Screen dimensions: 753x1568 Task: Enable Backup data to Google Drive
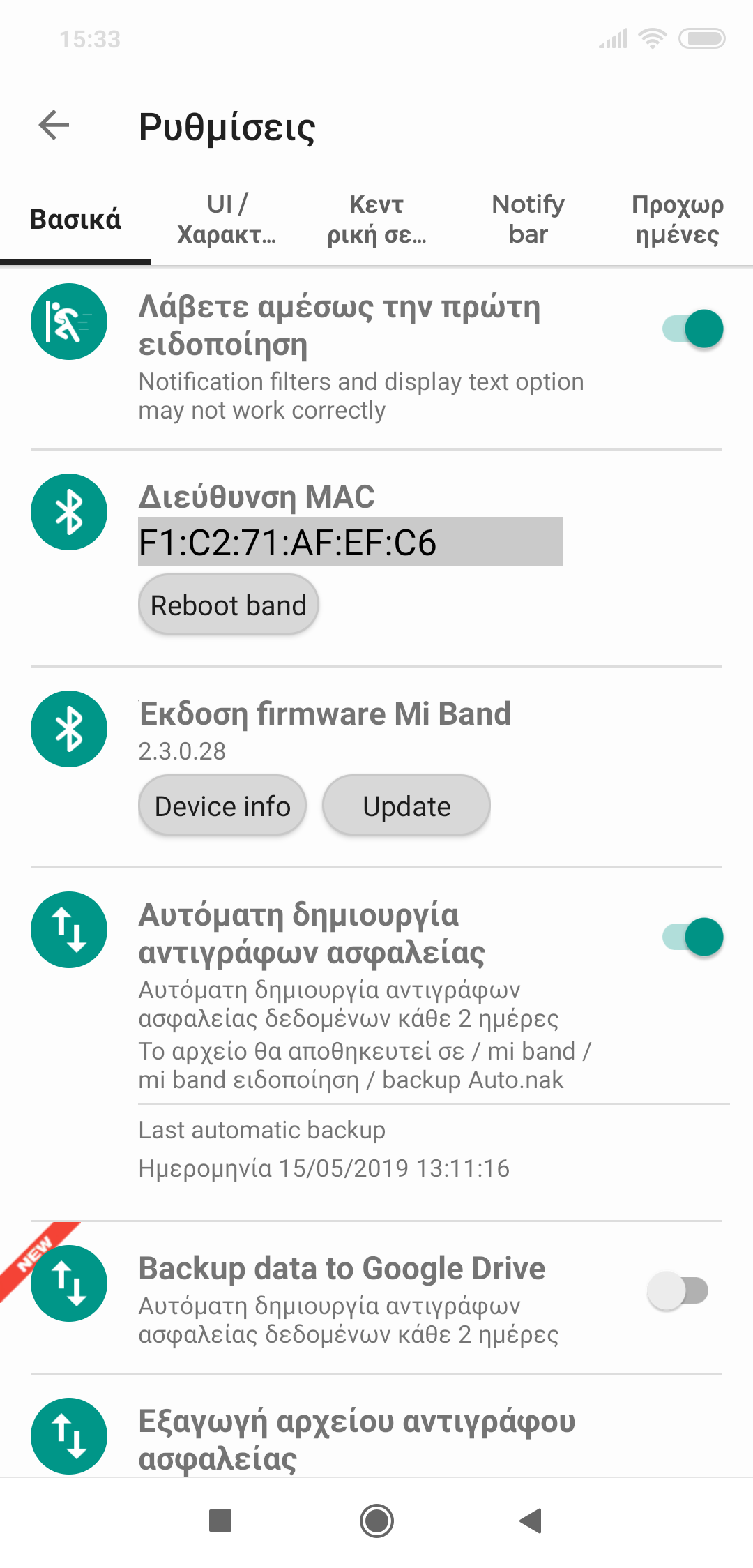[x=678, y=1290]
